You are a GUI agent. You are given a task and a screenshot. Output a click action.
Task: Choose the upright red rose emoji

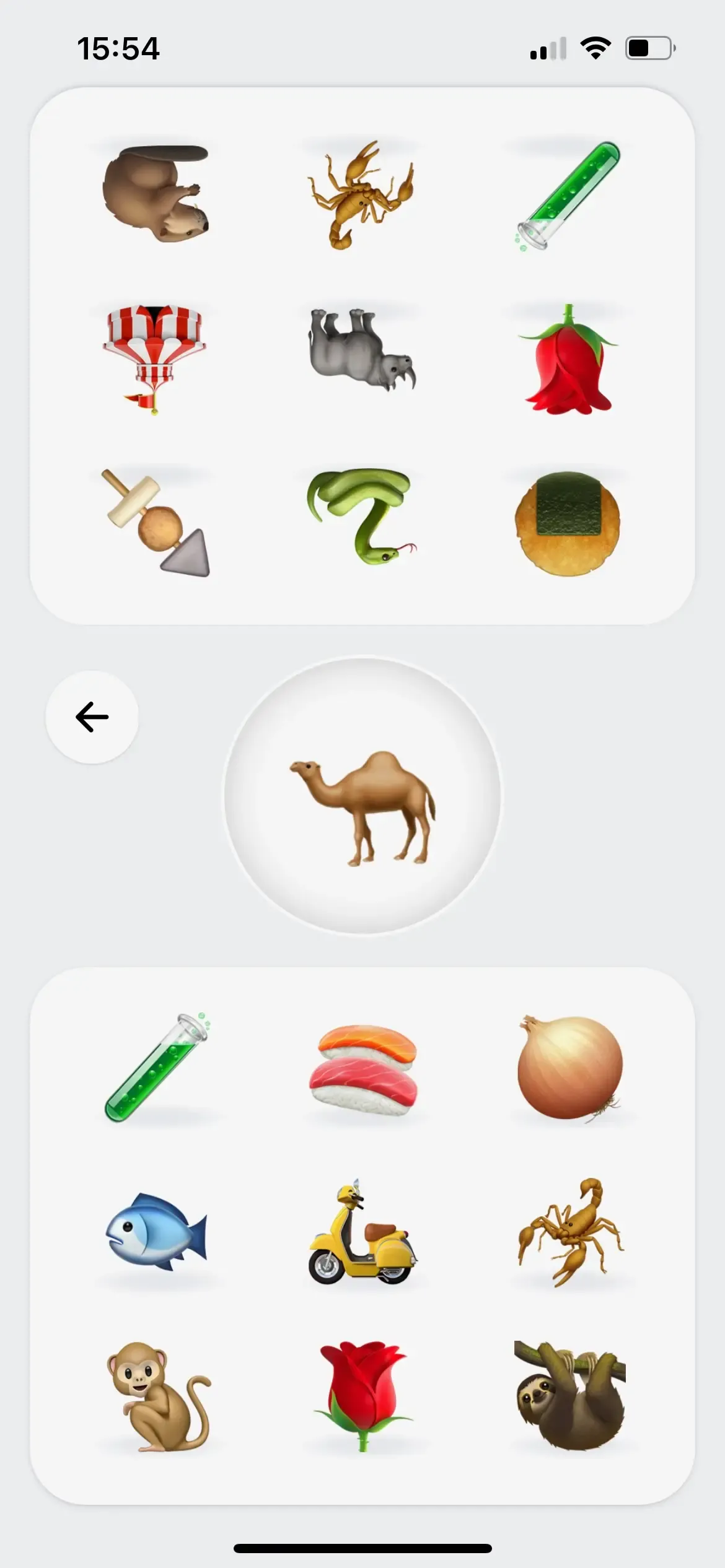363,1396
